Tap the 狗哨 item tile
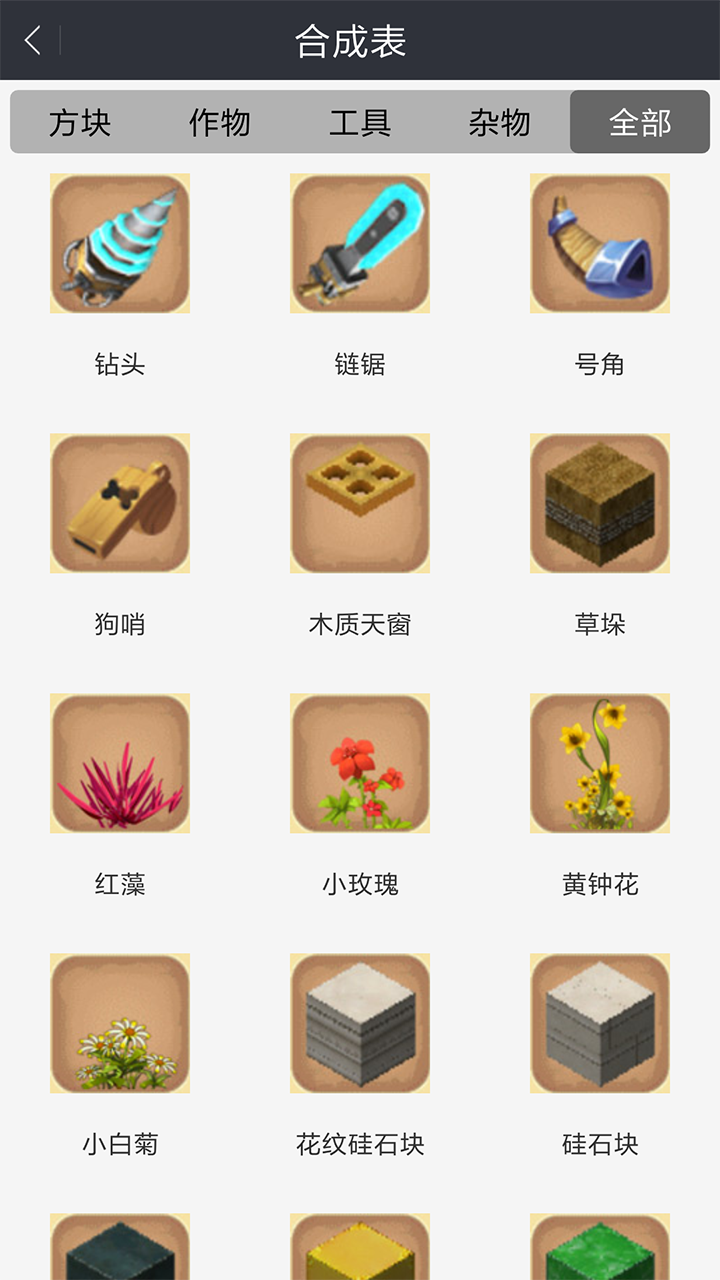The width and height of the screenshot is (720, 1280). pos(120,504)
